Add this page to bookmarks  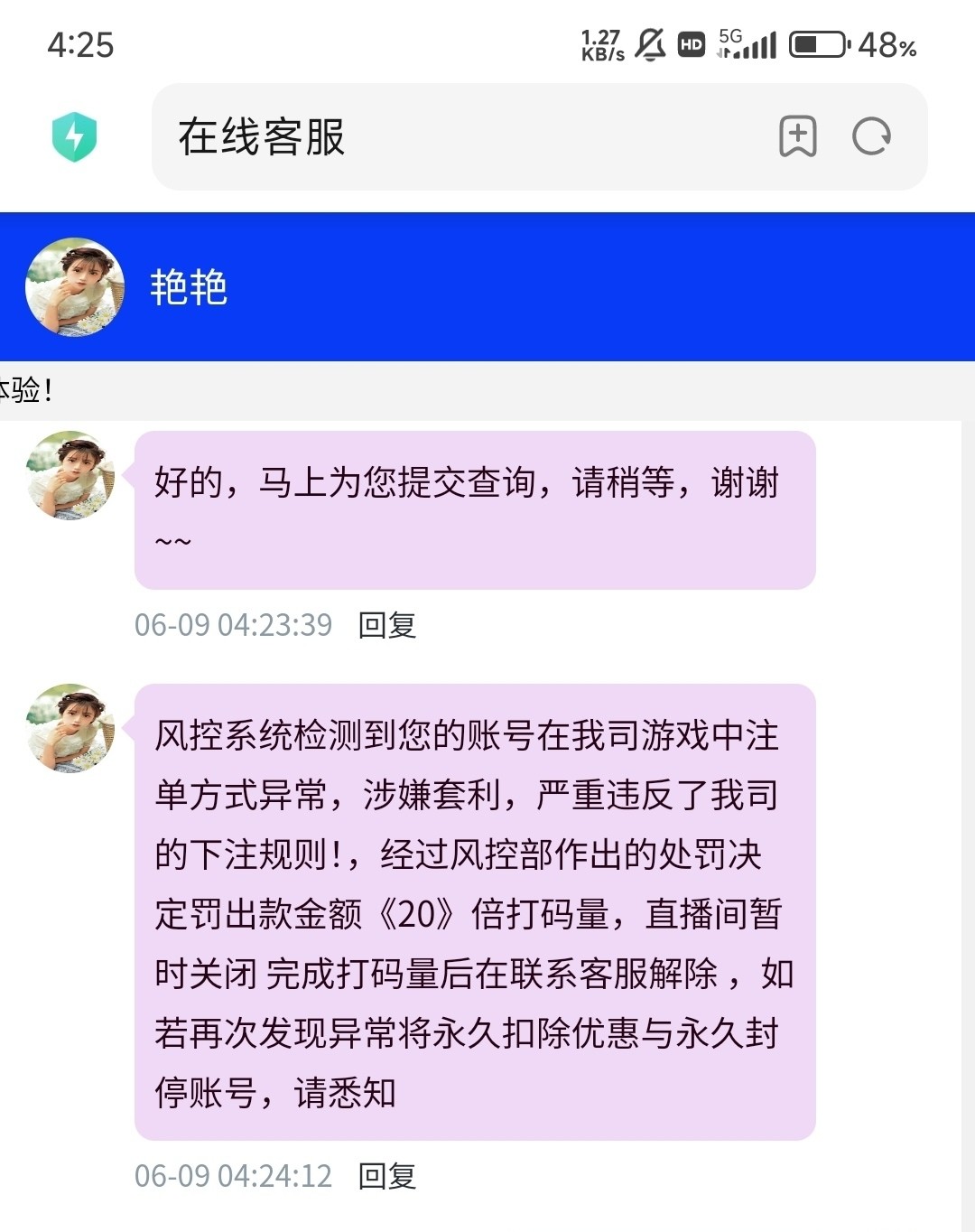[797, 137]
